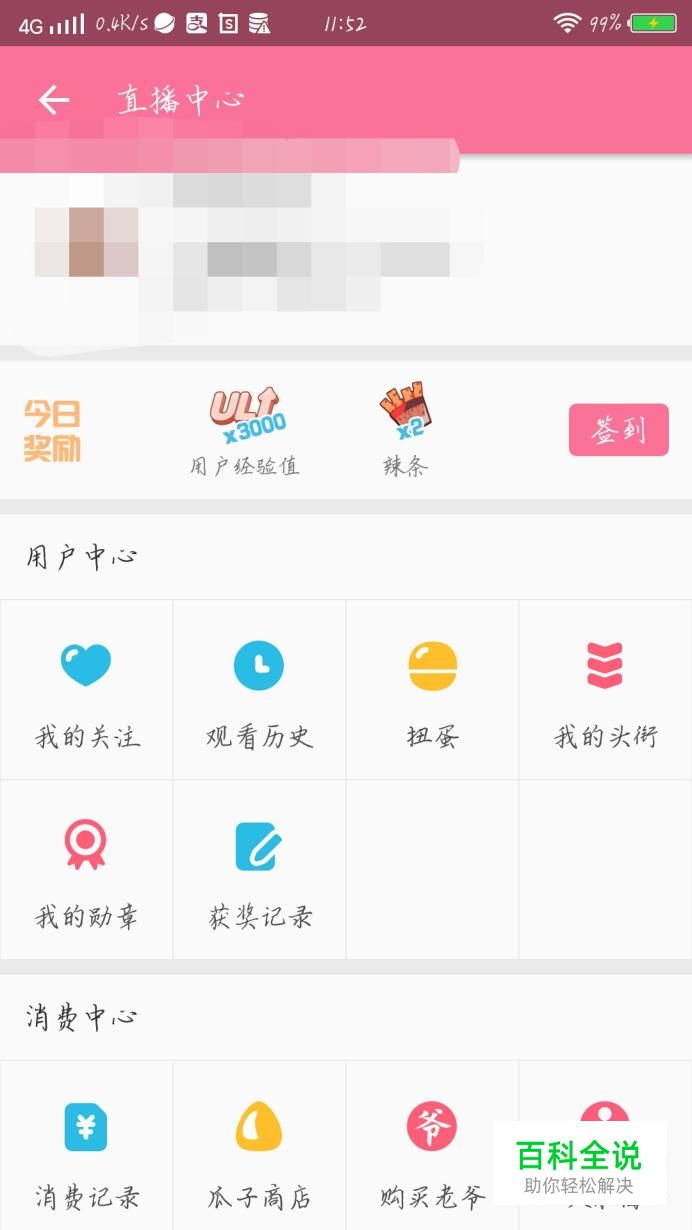Screen dimensions: 692x1230
Task: View 观看历史
Action: pyautogui.click(x=259, y=690)
